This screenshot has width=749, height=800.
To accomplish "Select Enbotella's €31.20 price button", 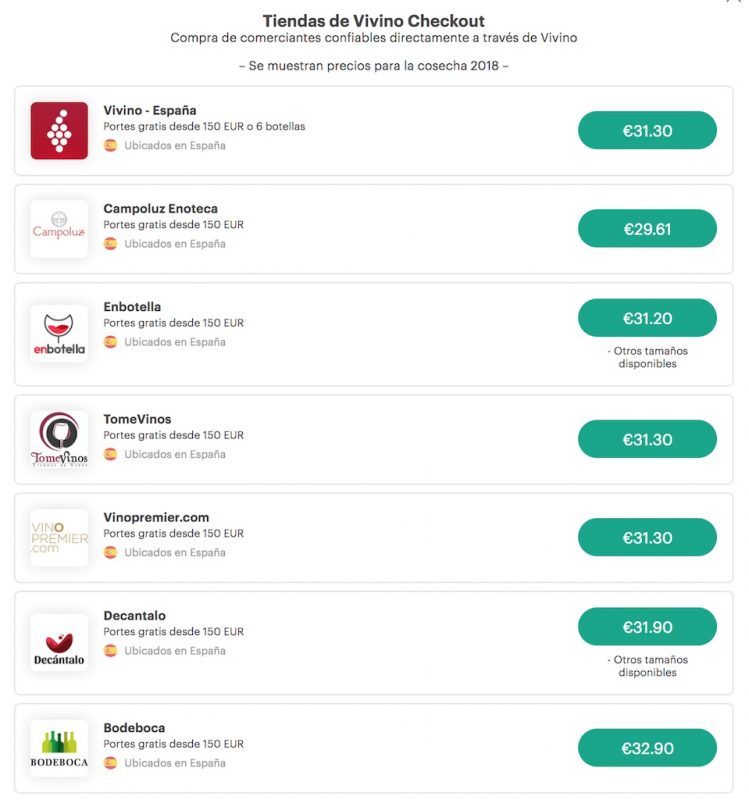I will [x=647, y=318].
